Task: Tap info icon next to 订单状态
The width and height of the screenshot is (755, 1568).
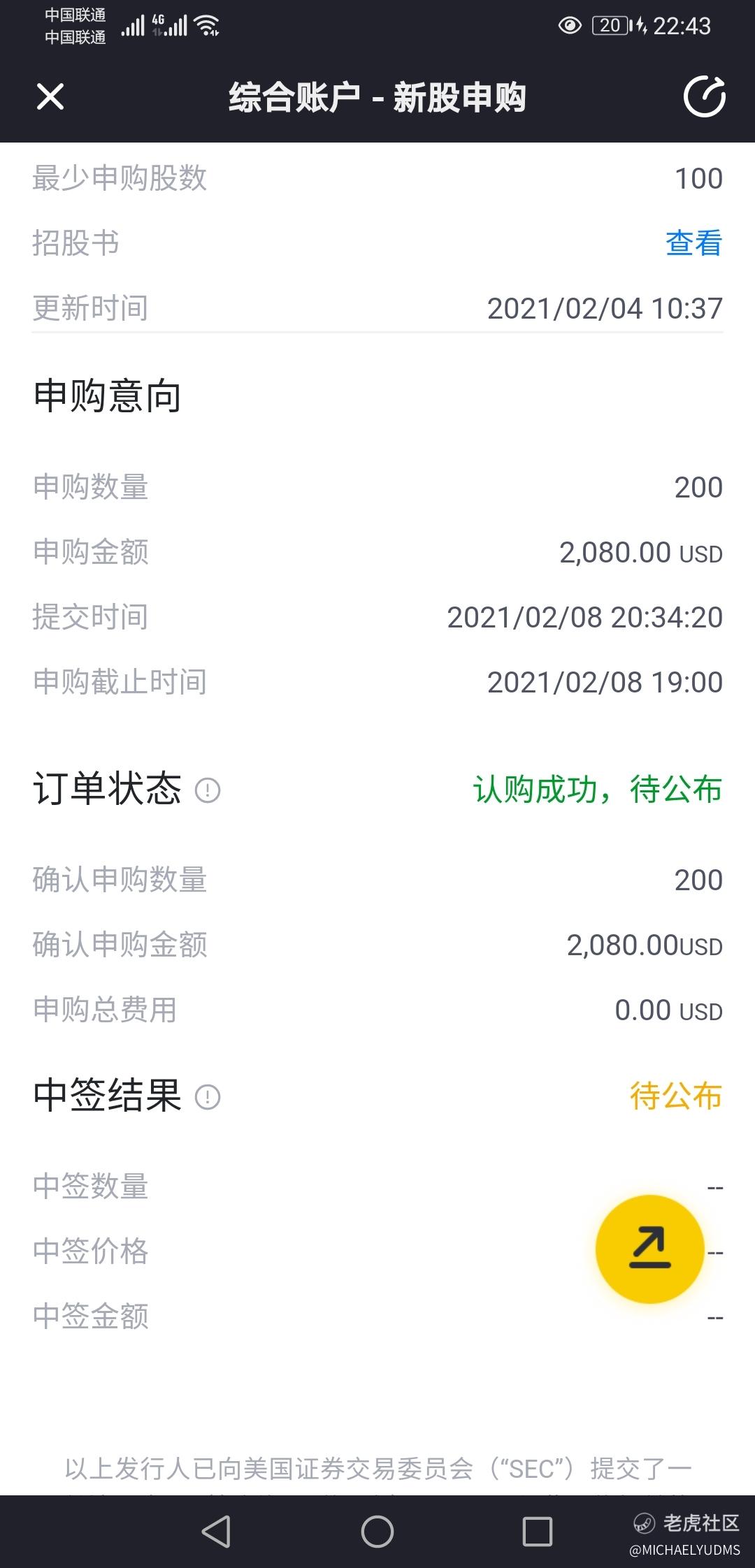Action: (x=208, y=790)
